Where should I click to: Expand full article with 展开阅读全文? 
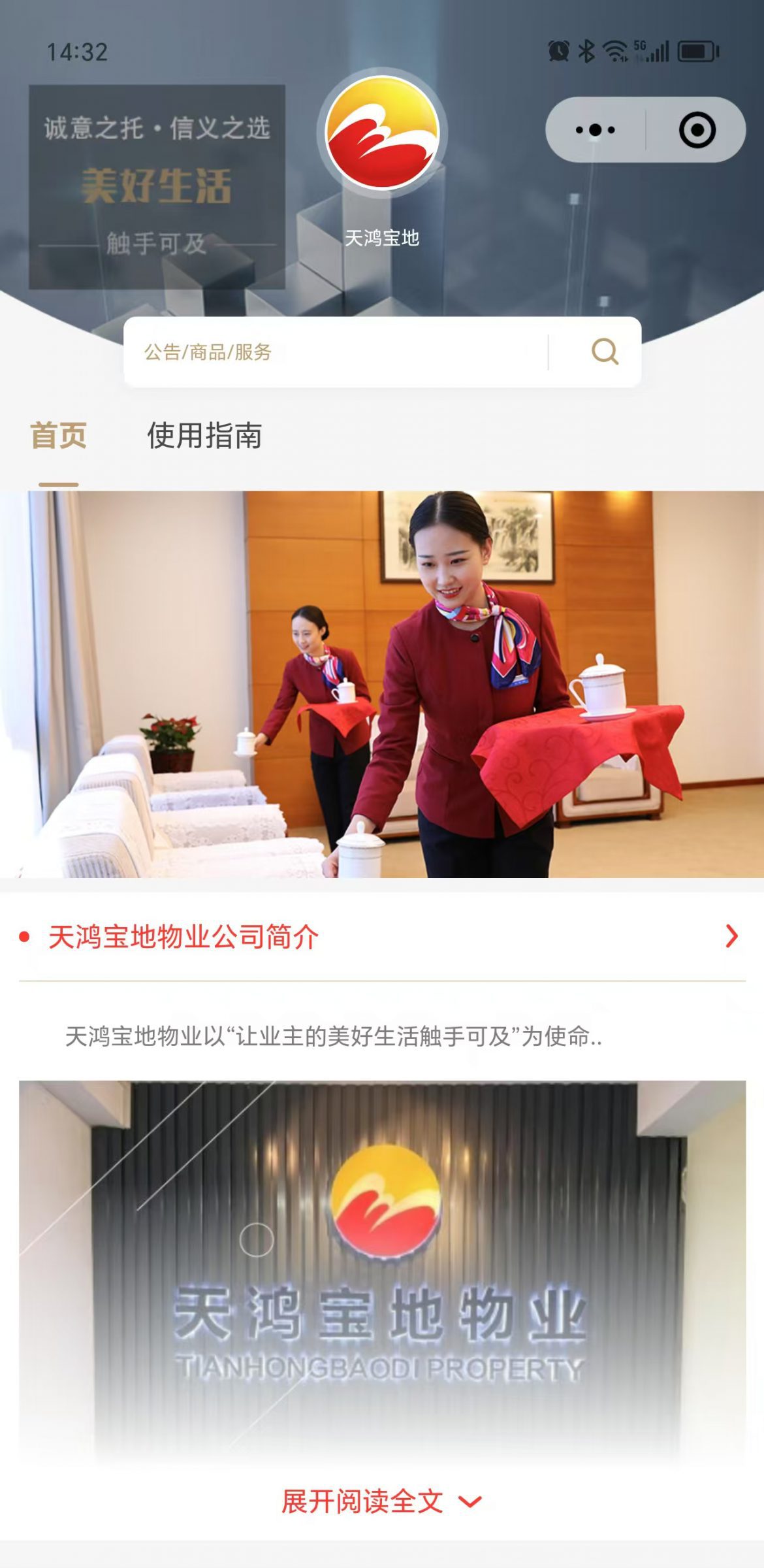point(382,1501)
